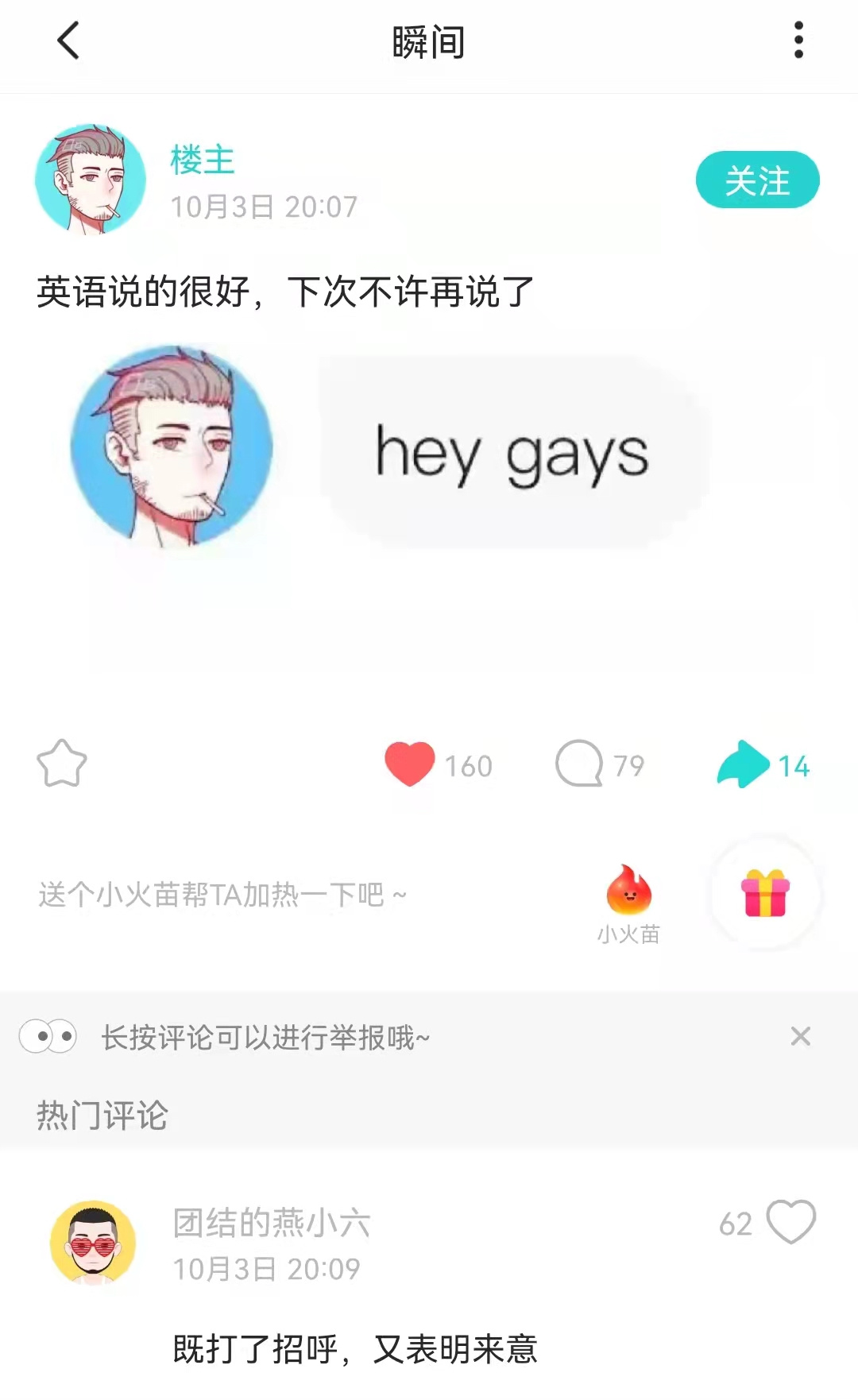Like the comment by 团结的燕小六
Viewport: 858px width, 1400px height.
(790, 1222)
